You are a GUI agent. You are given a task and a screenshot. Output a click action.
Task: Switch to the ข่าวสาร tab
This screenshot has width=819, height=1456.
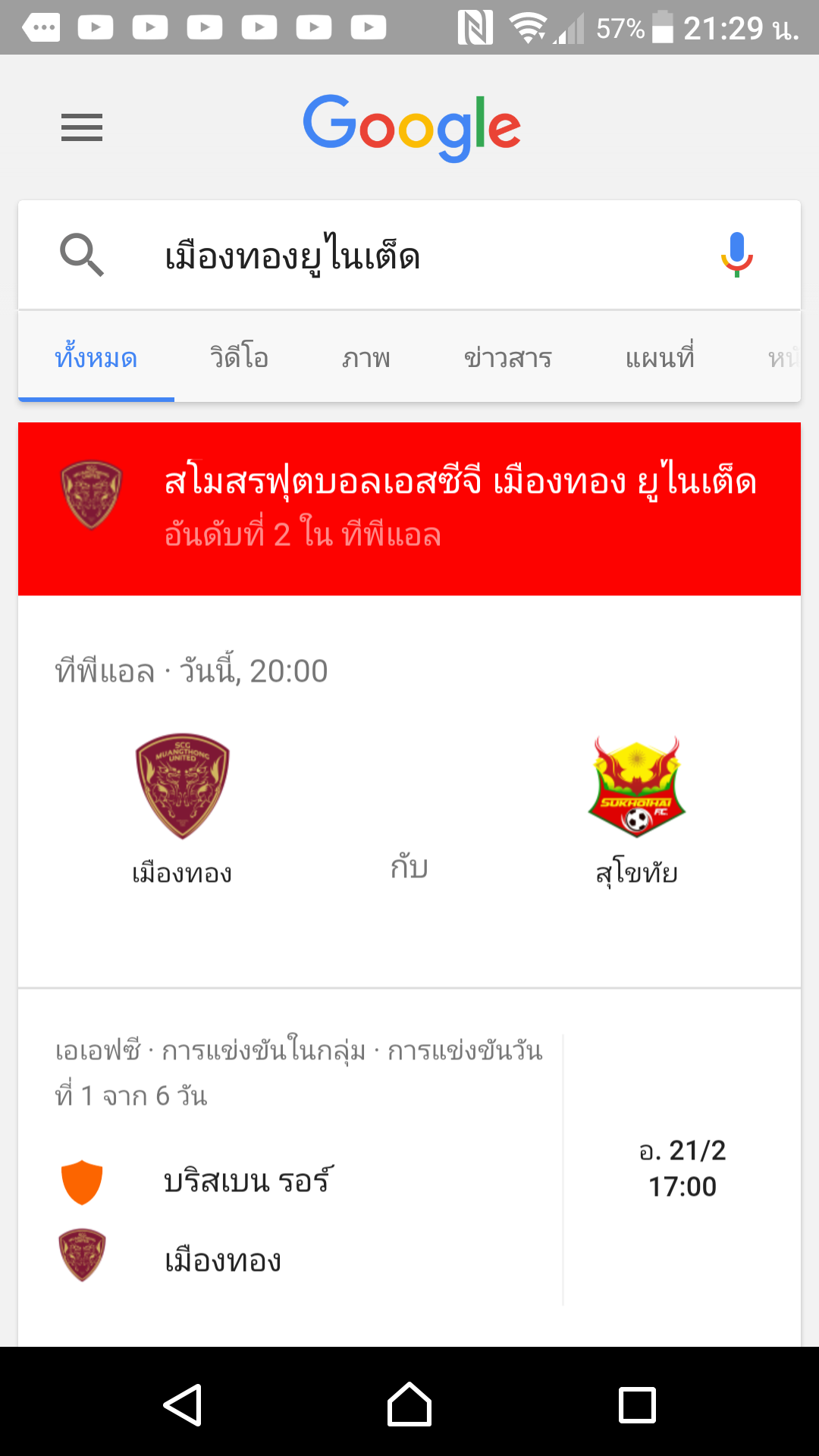507,357
